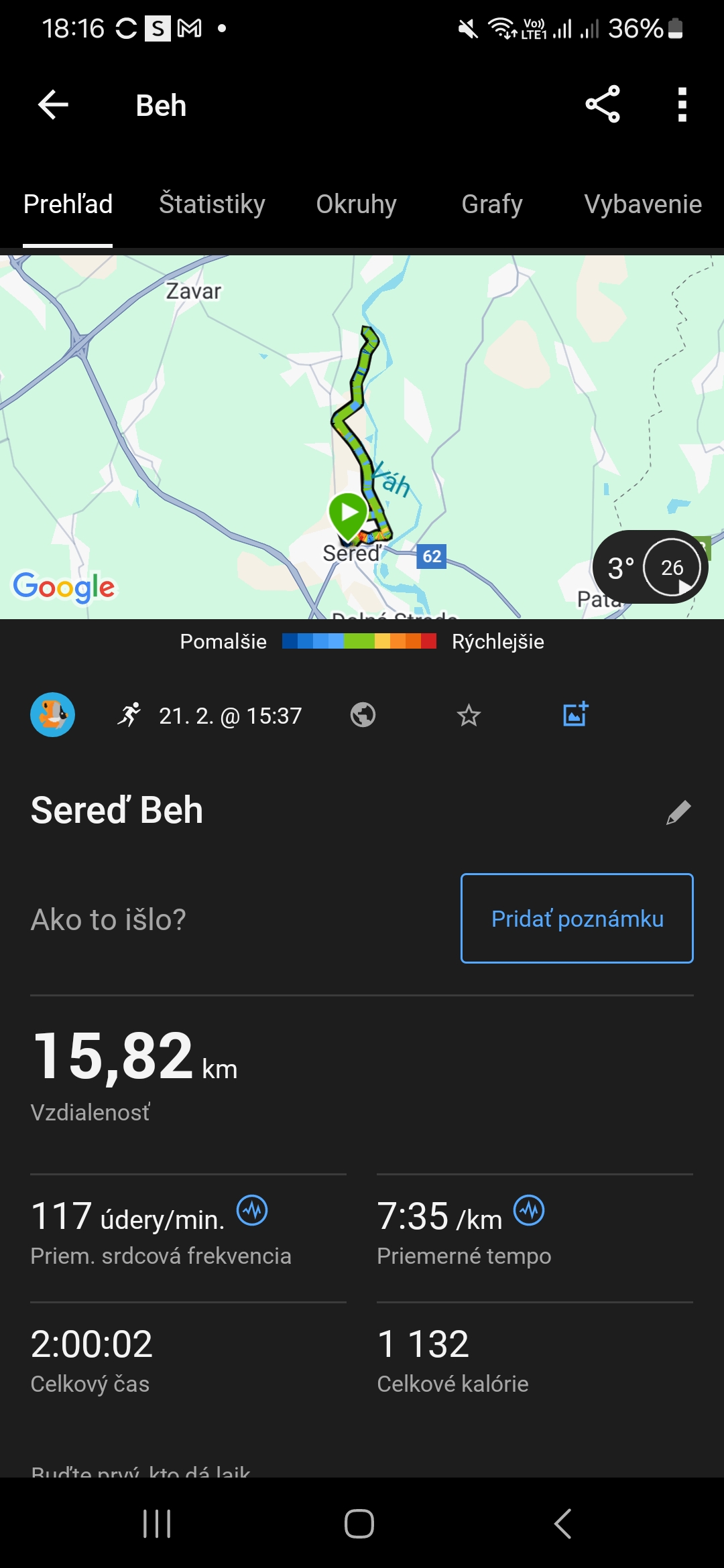This screenshot has width=724, height=1568.
Task: Open the route map of Sereď
Action: point(362,437)
